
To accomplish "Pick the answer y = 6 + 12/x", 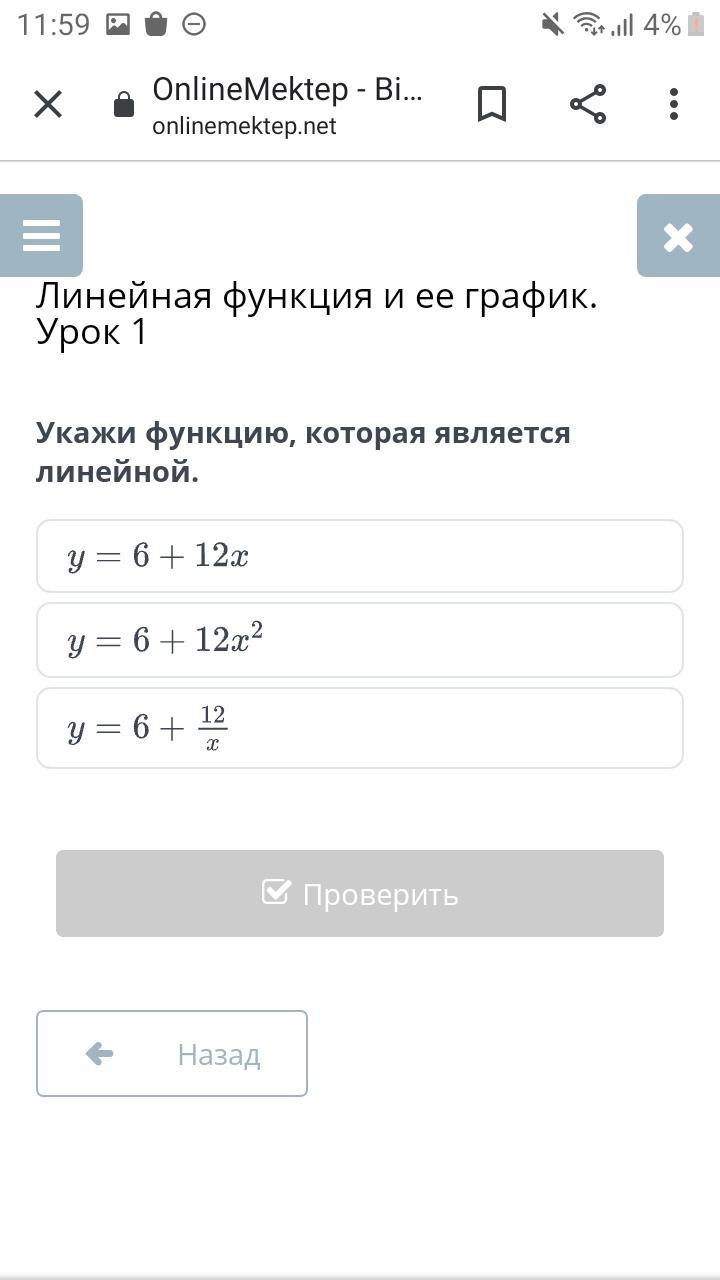I will [x=360, y=728].
